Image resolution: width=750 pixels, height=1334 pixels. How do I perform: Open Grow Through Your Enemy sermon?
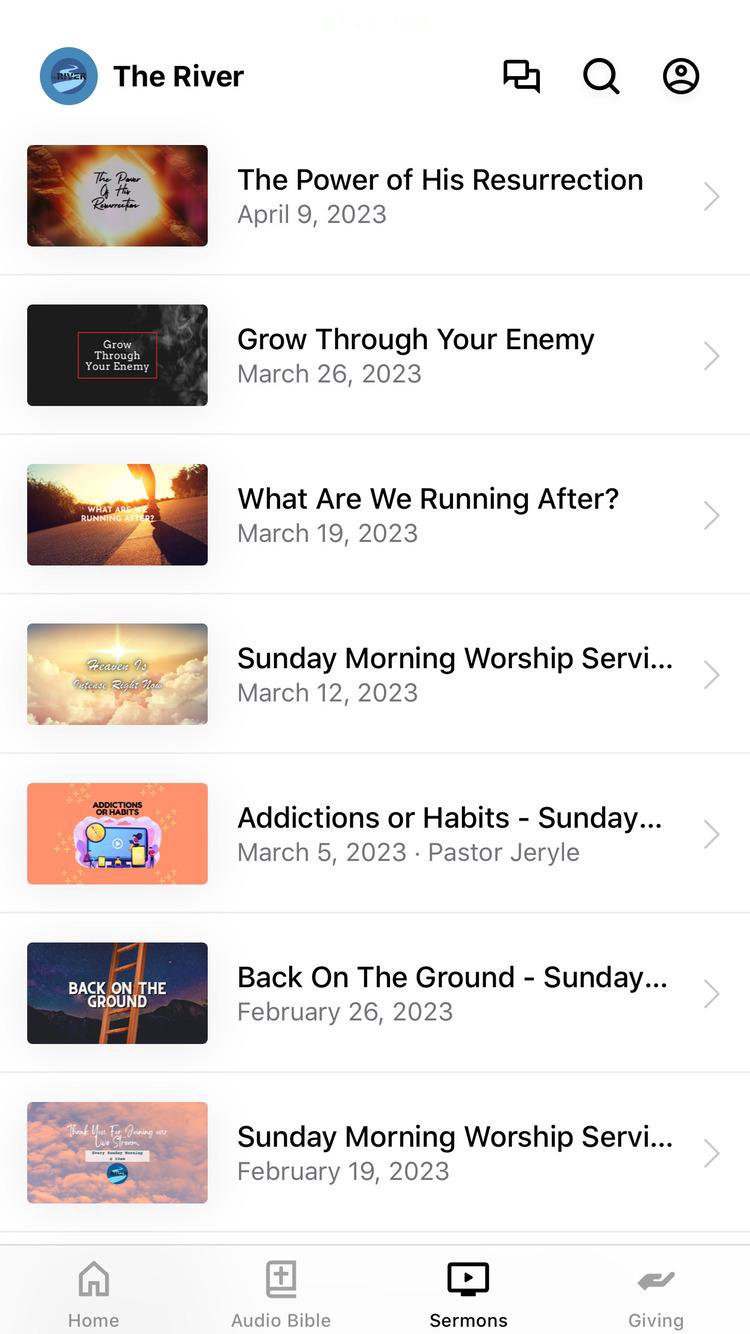click(x=416, y=355)
